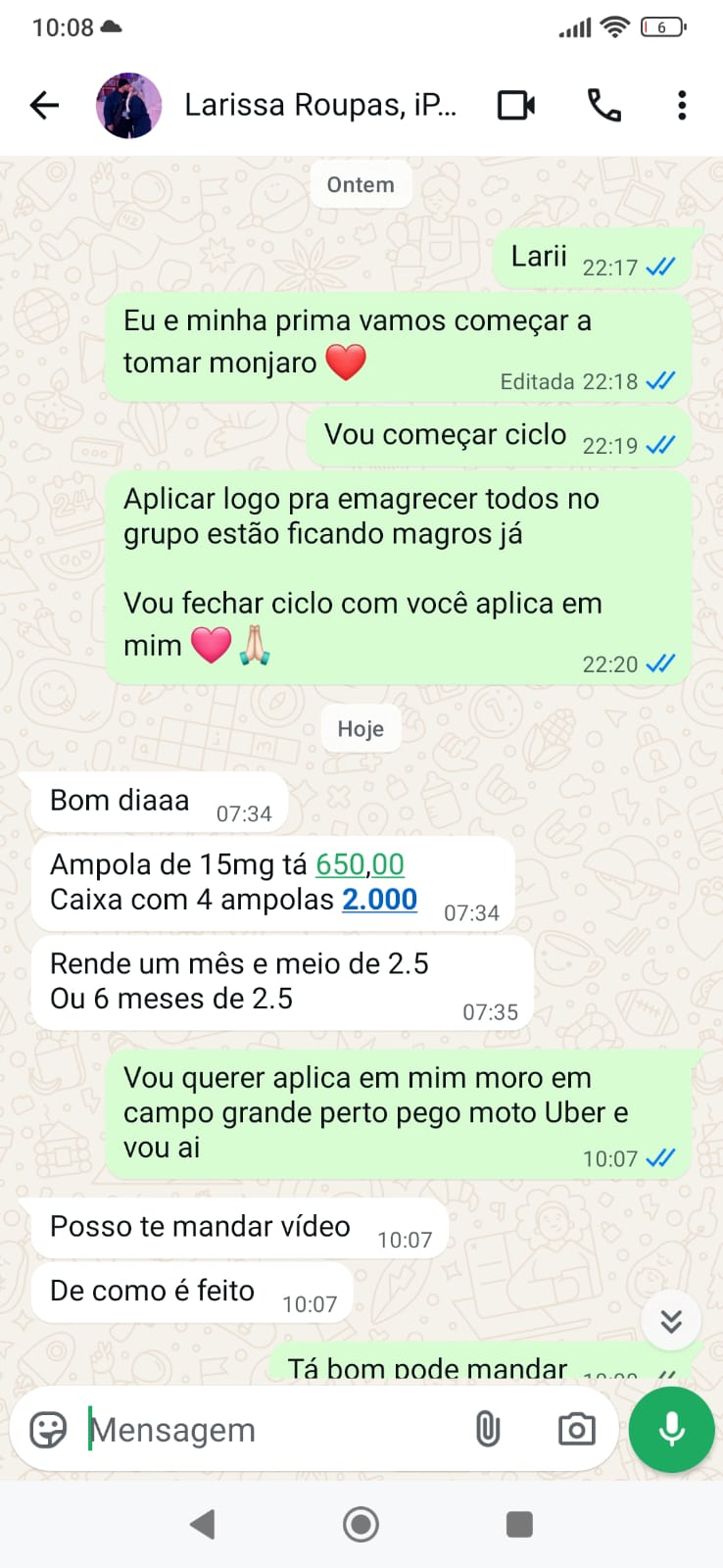Image resolution: width=723 pixels, height=1568 pixels.
Task: Start a voice call with Larissa
Action: tap(603, 106)
